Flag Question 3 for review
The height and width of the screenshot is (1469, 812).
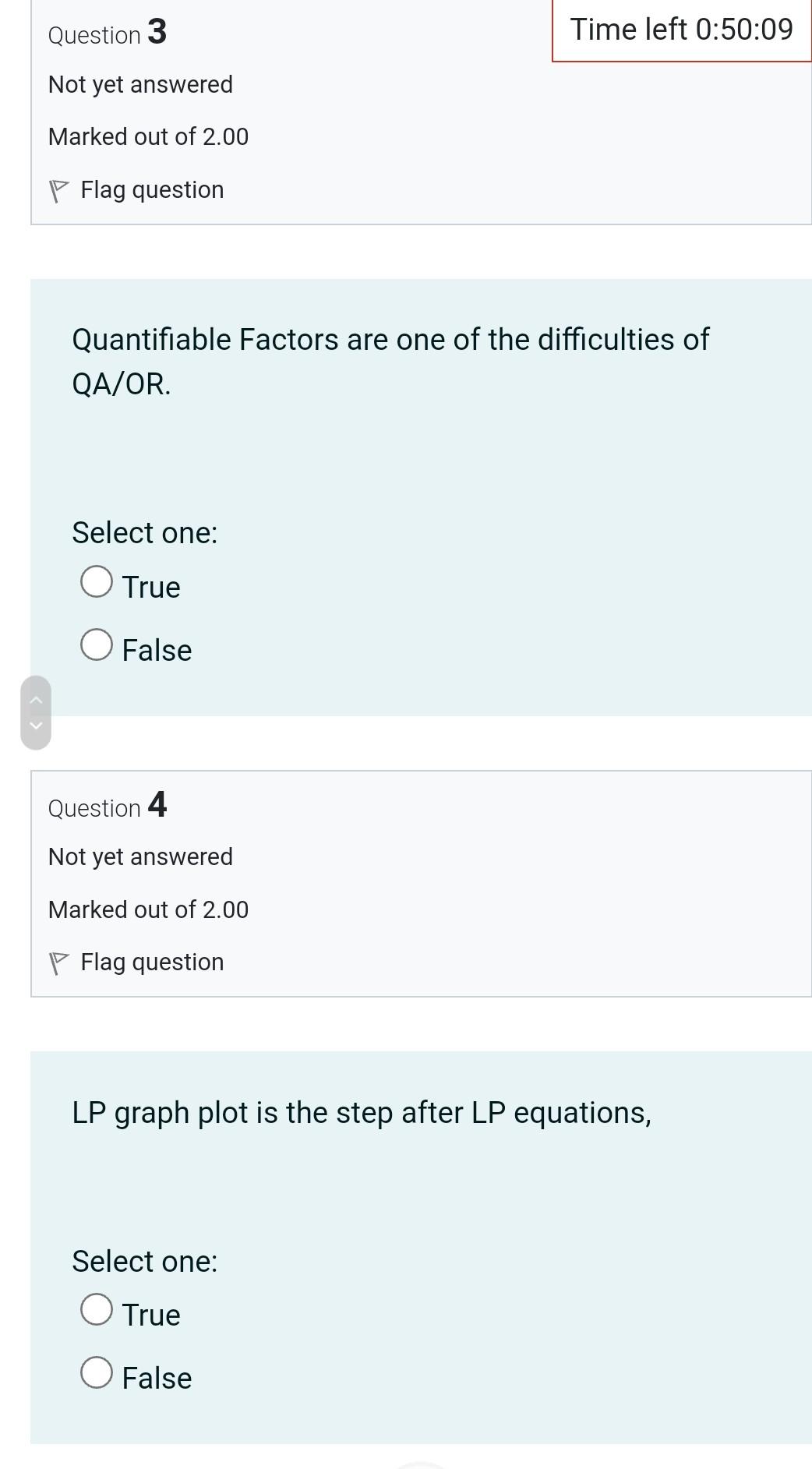click(x=137, y=190)
